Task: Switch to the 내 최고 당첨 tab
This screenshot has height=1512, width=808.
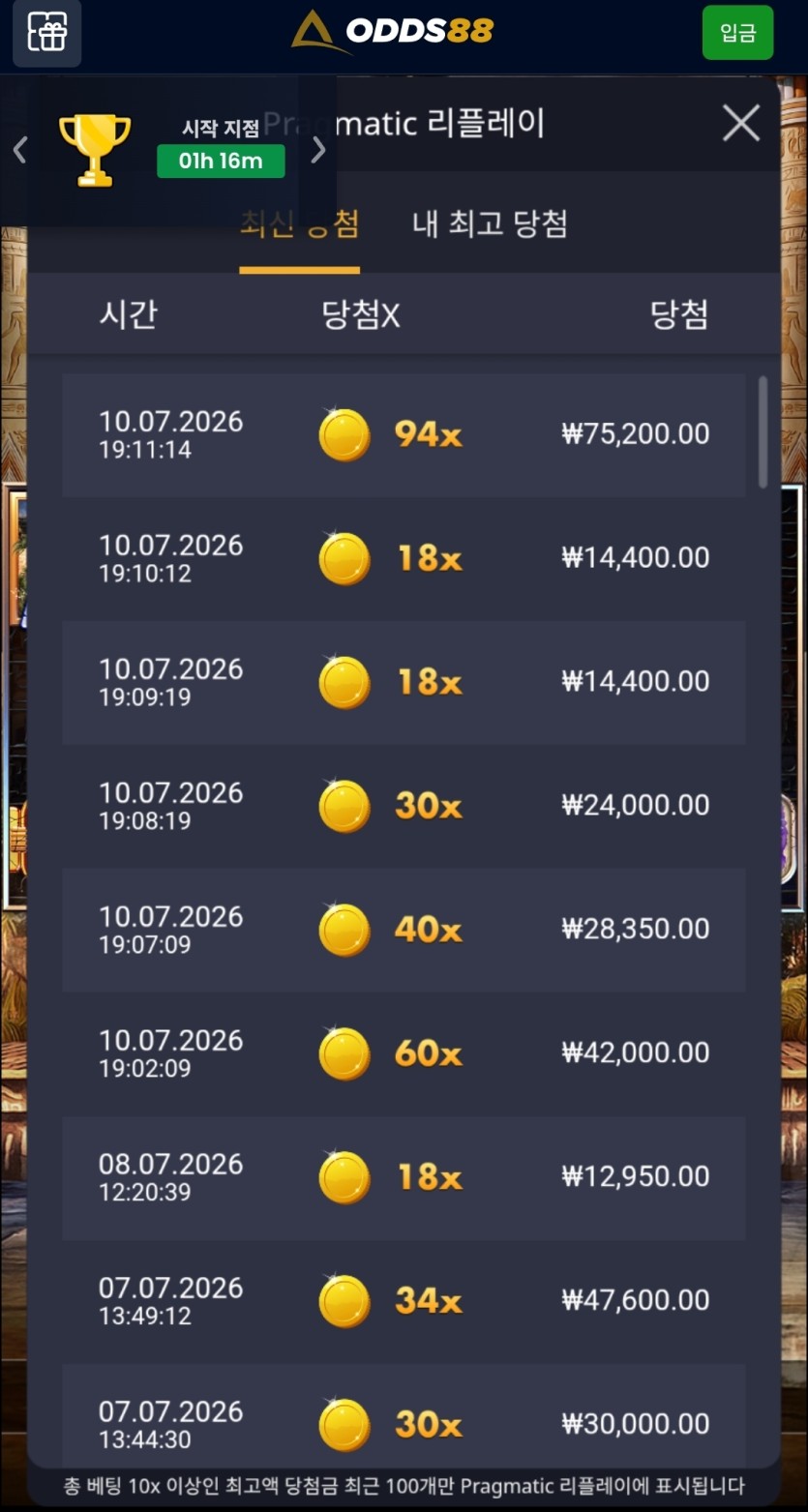Action: (490, 224)
